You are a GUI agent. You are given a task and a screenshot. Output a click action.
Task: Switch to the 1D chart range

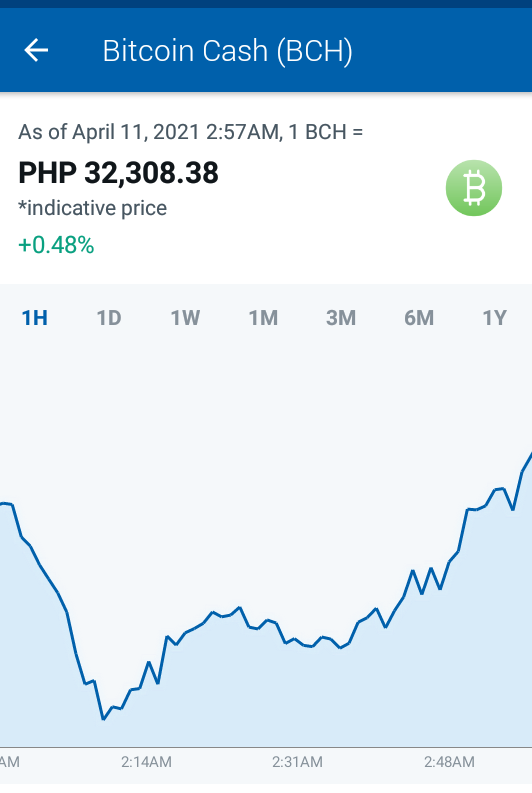tap(109, 318)
